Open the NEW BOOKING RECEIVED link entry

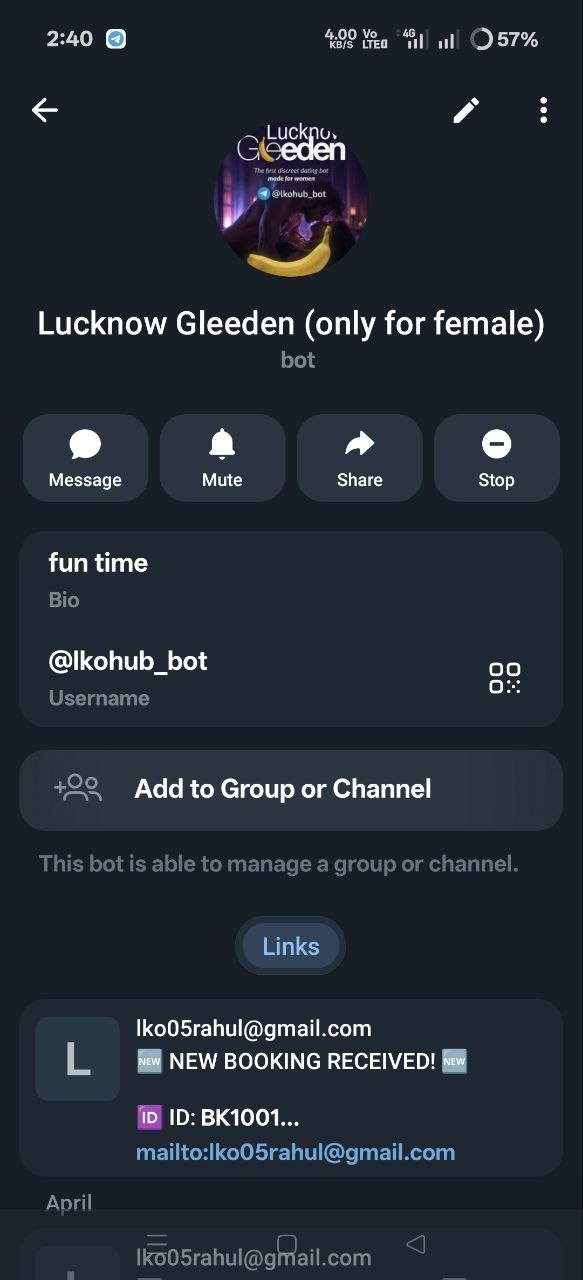[291, 1088]
